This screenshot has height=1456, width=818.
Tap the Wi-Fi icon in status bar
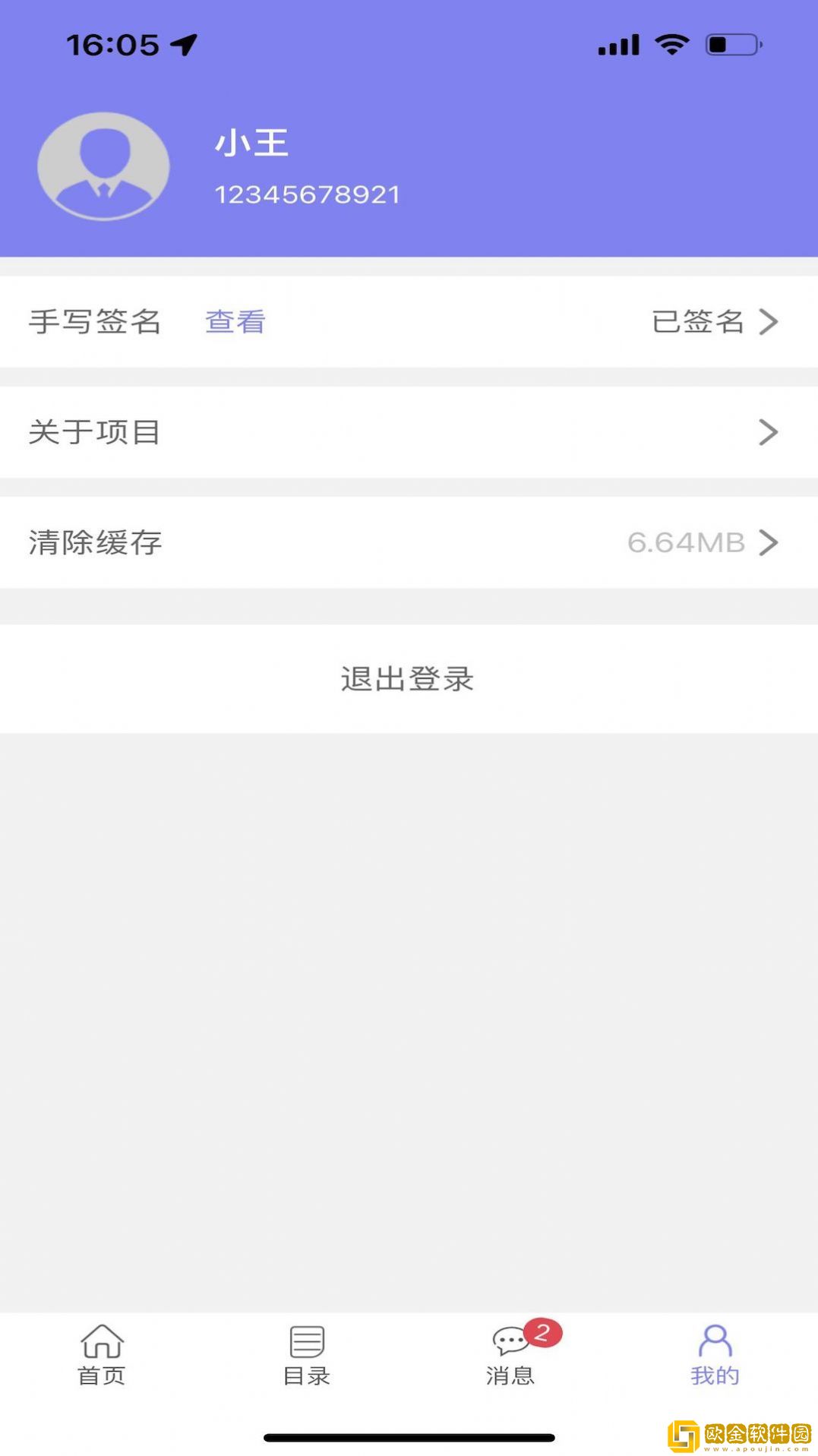(x=671, y=44)
